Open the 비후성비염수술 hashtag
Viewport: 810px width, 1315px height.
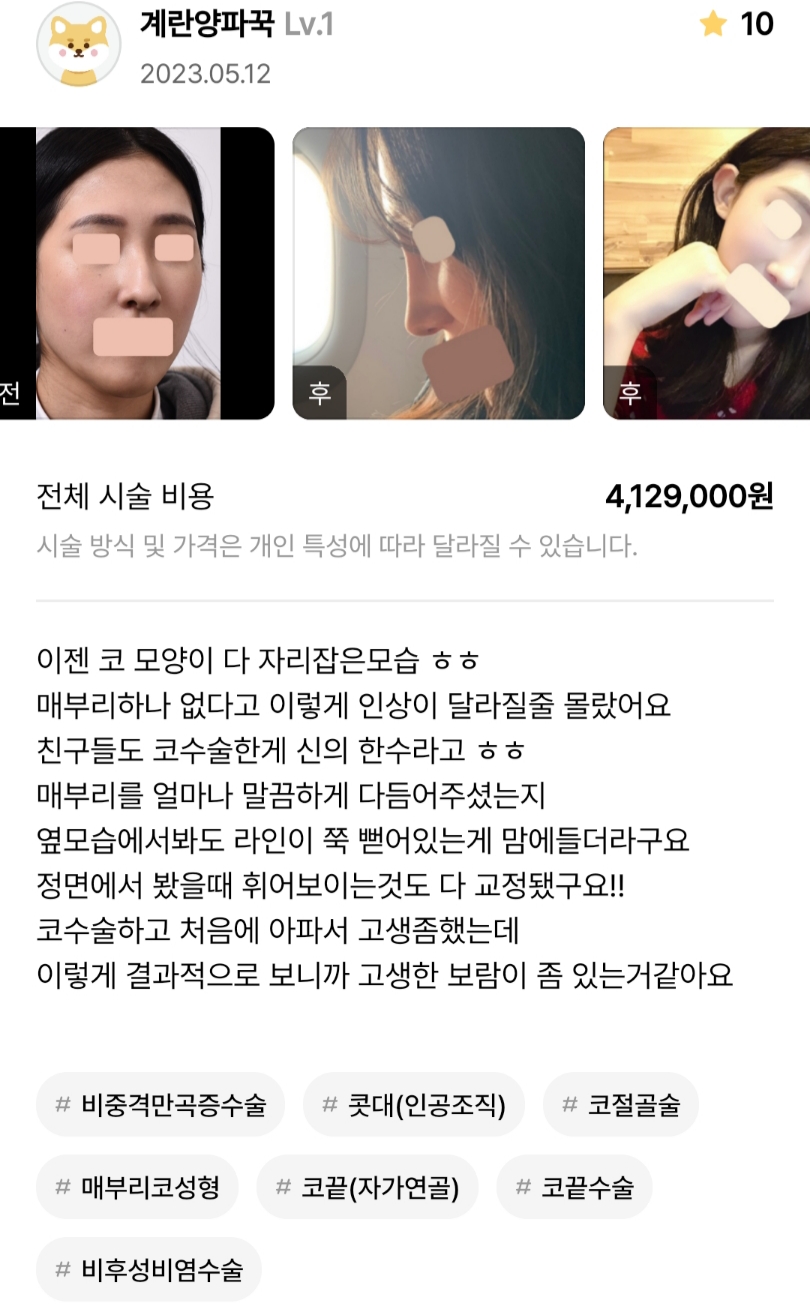[x=148, y=1270]
